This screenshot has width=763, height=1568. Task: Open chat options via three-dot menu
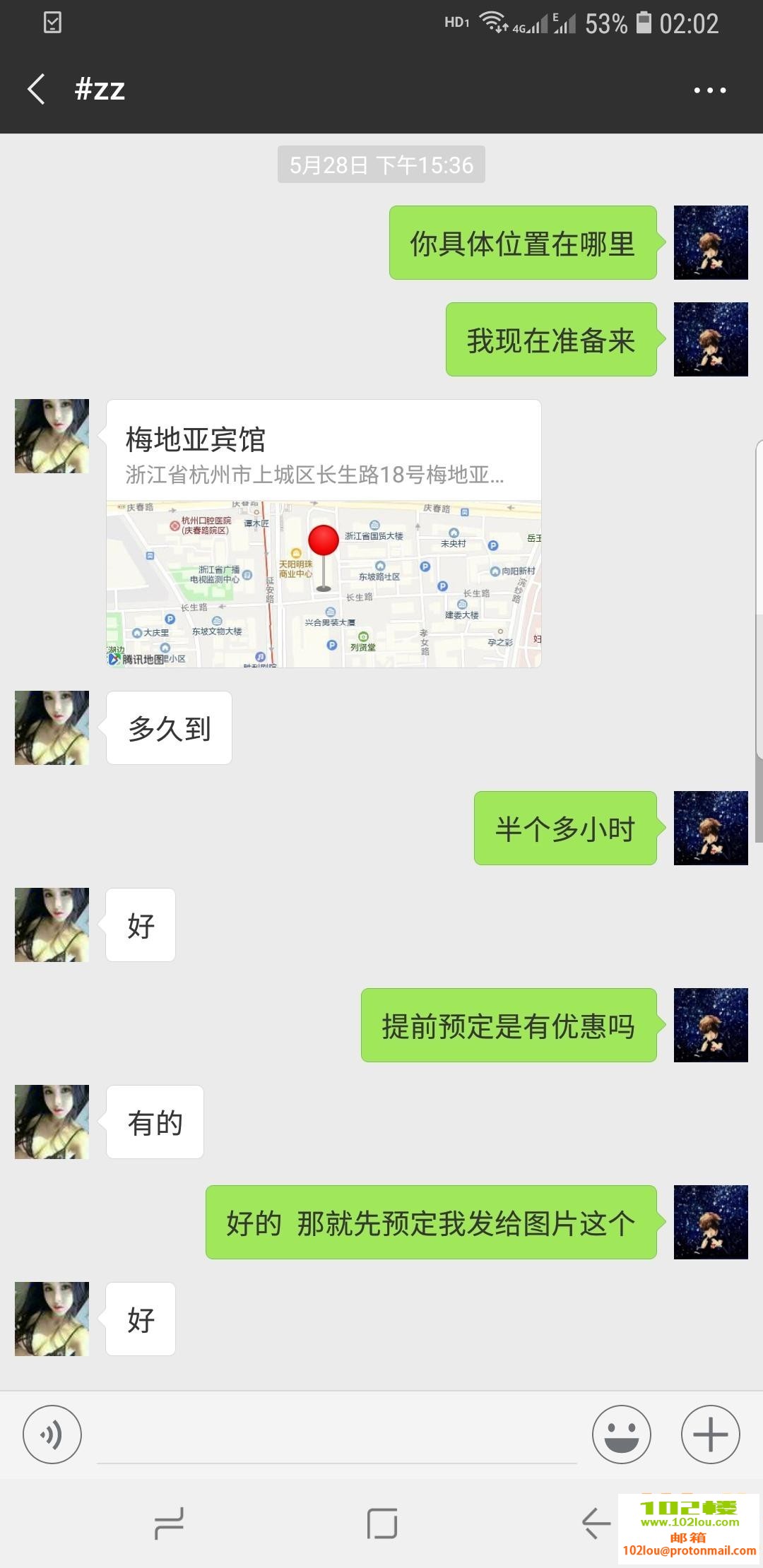pyautogui.click(x=709, y=89)
